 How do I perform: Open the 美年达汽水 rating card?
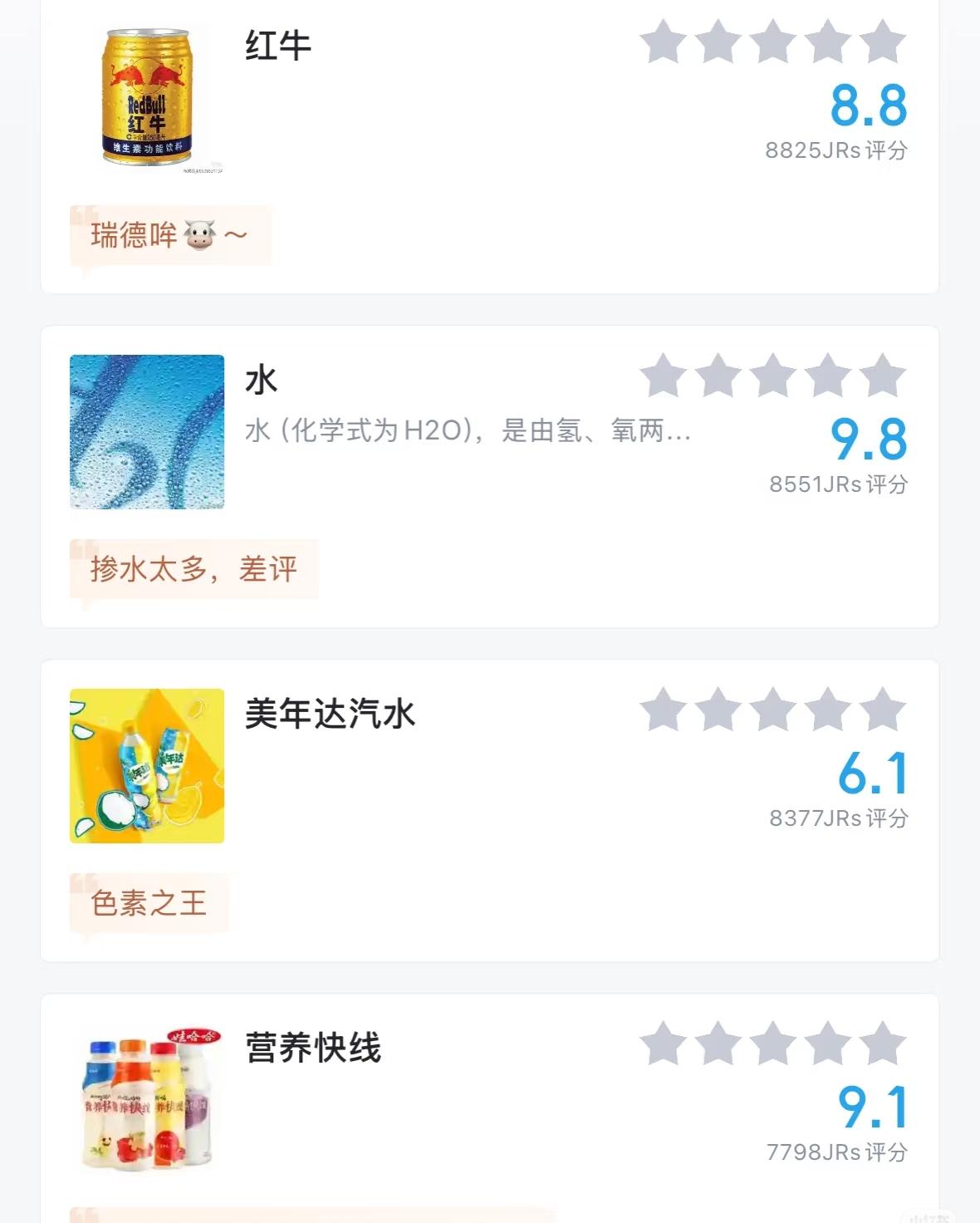pos(330,714)
